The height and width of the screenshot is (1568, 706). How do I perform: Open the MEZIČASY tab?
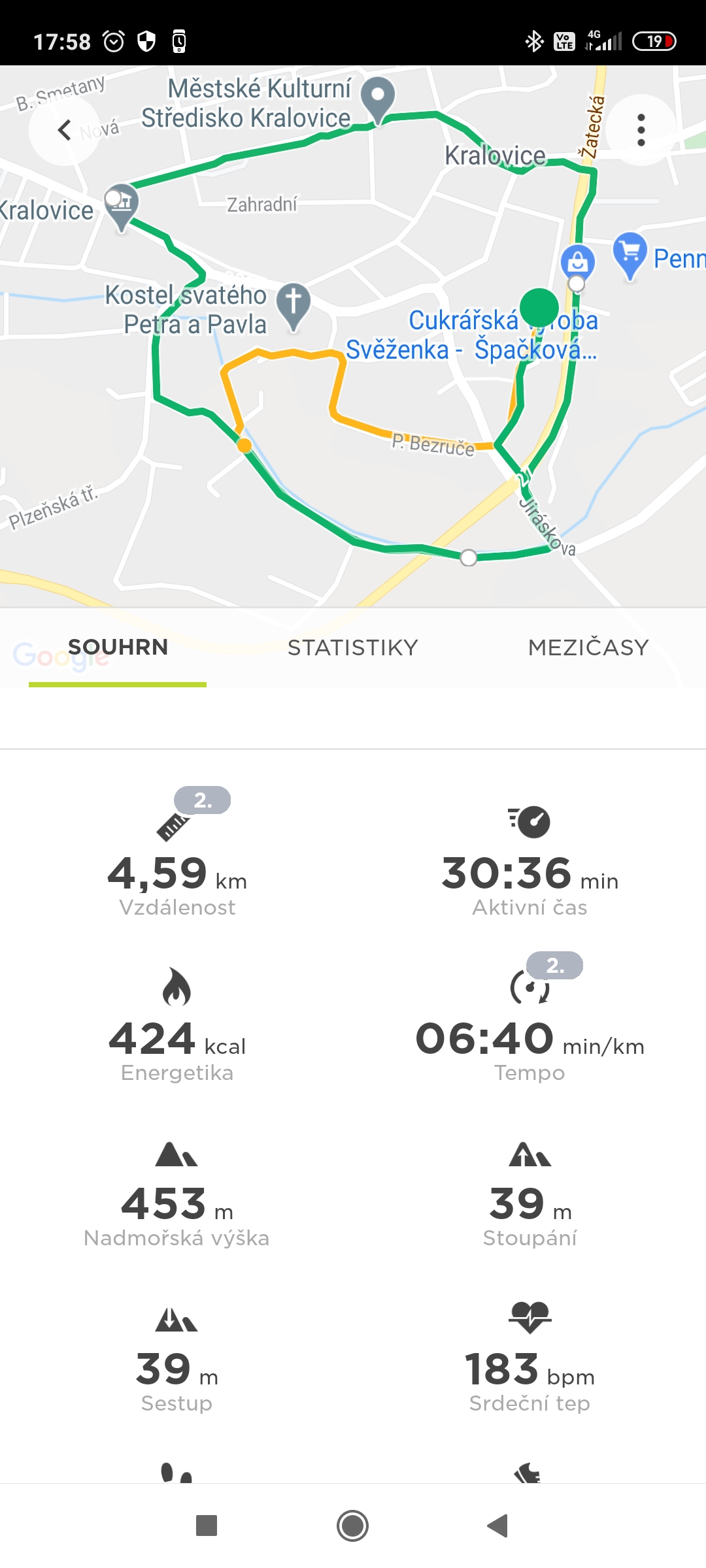tap(588, 647)
